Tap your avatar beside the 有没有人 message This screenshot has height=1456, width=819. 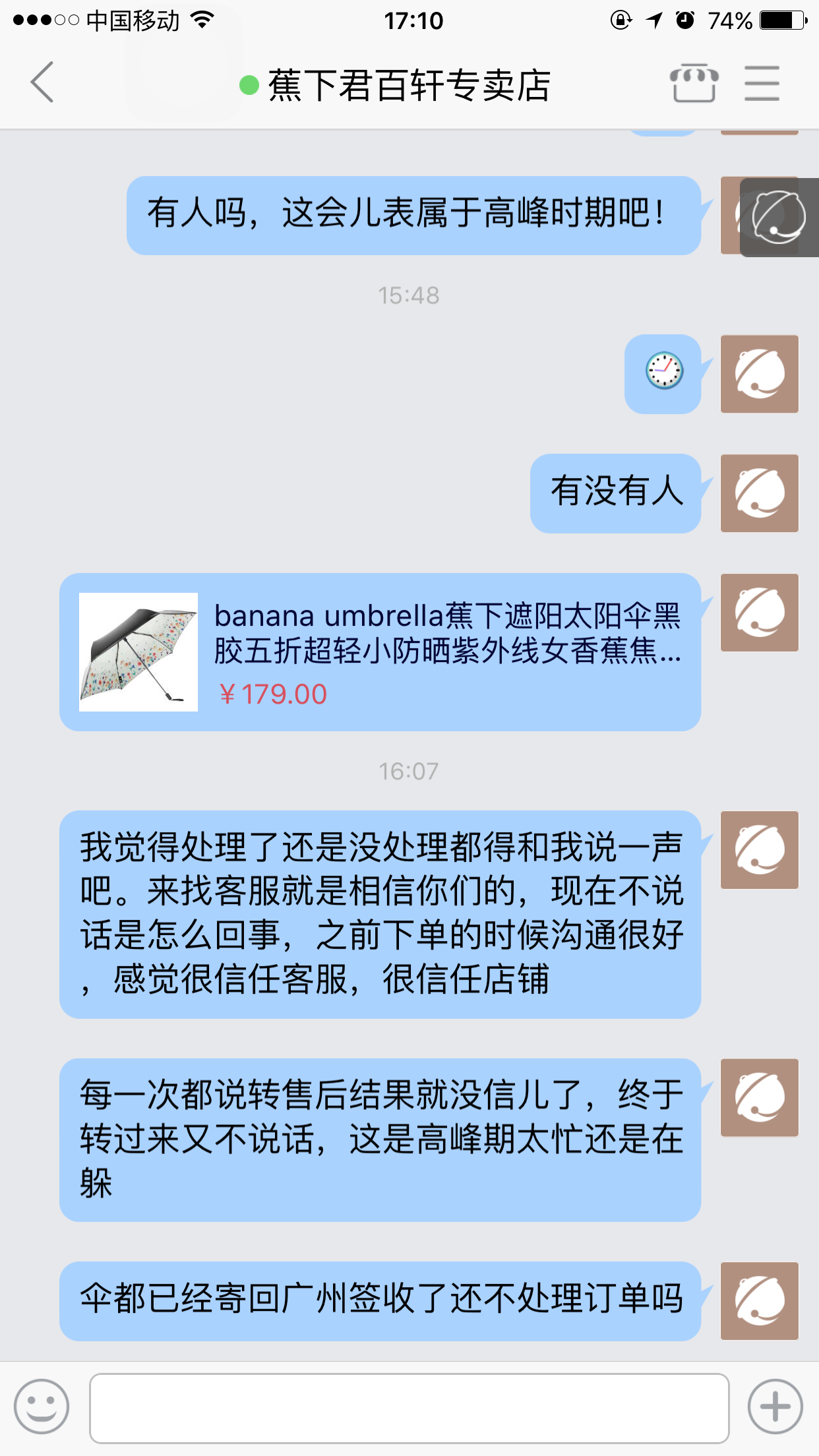(759, 493)
